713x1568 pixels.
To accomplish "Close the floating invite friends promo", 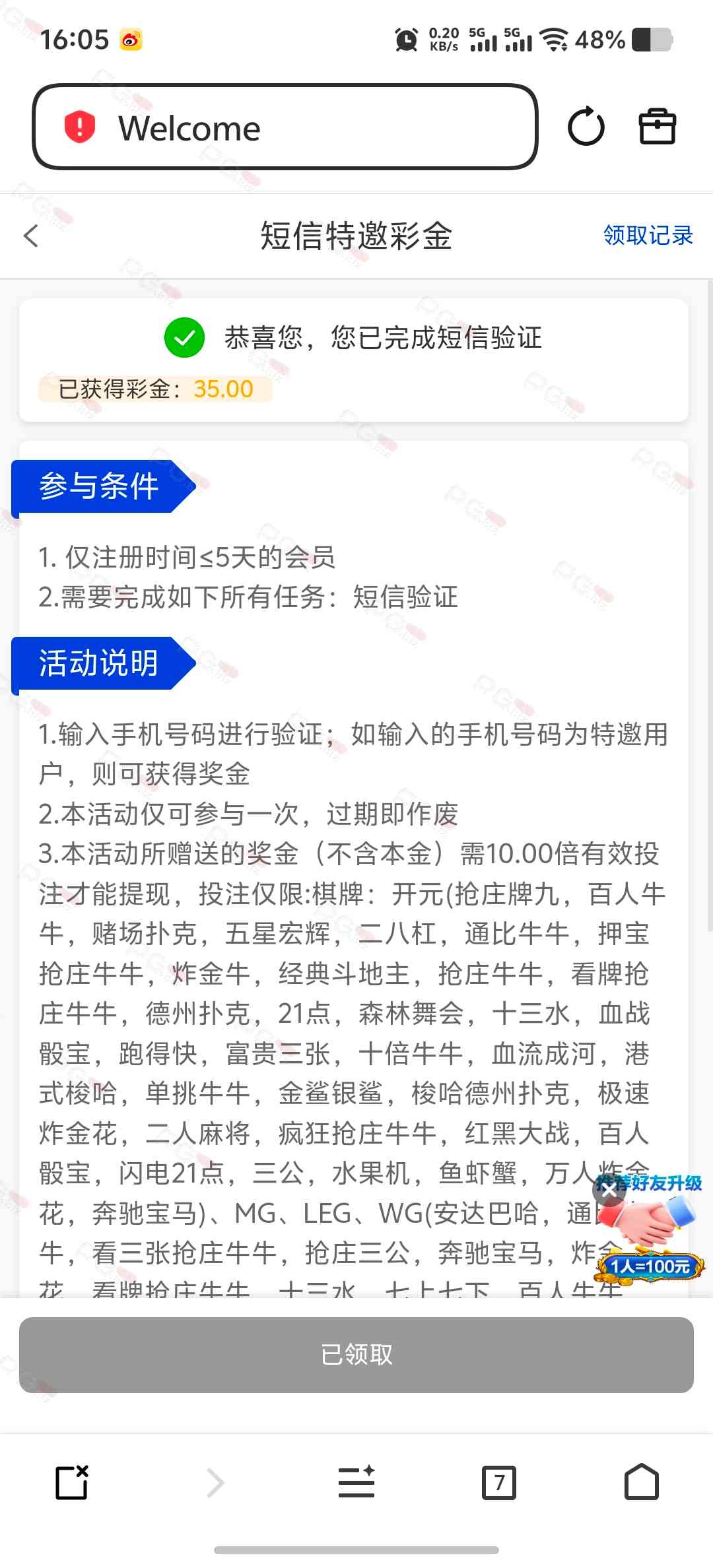I will pyautogui.click(x=609, y=1190).
